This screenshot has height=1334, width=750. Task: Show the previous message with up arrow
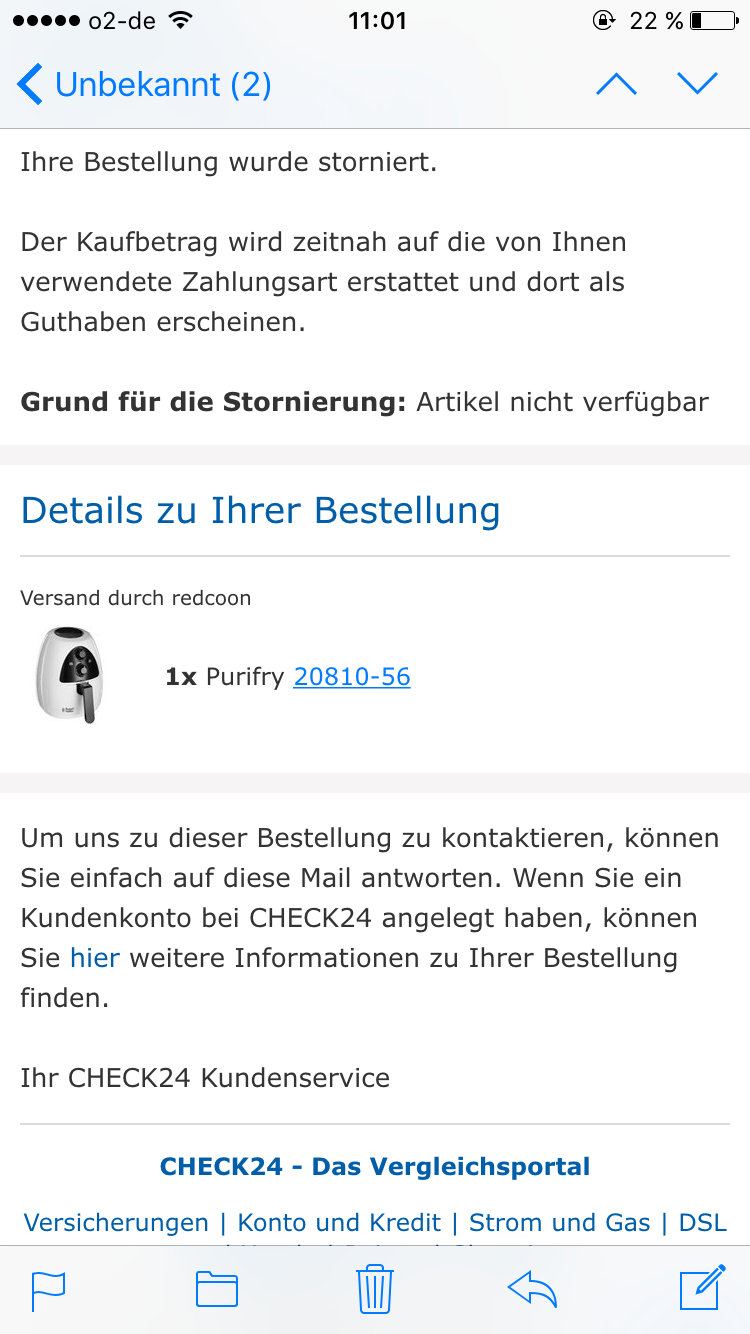click(616, 84)
